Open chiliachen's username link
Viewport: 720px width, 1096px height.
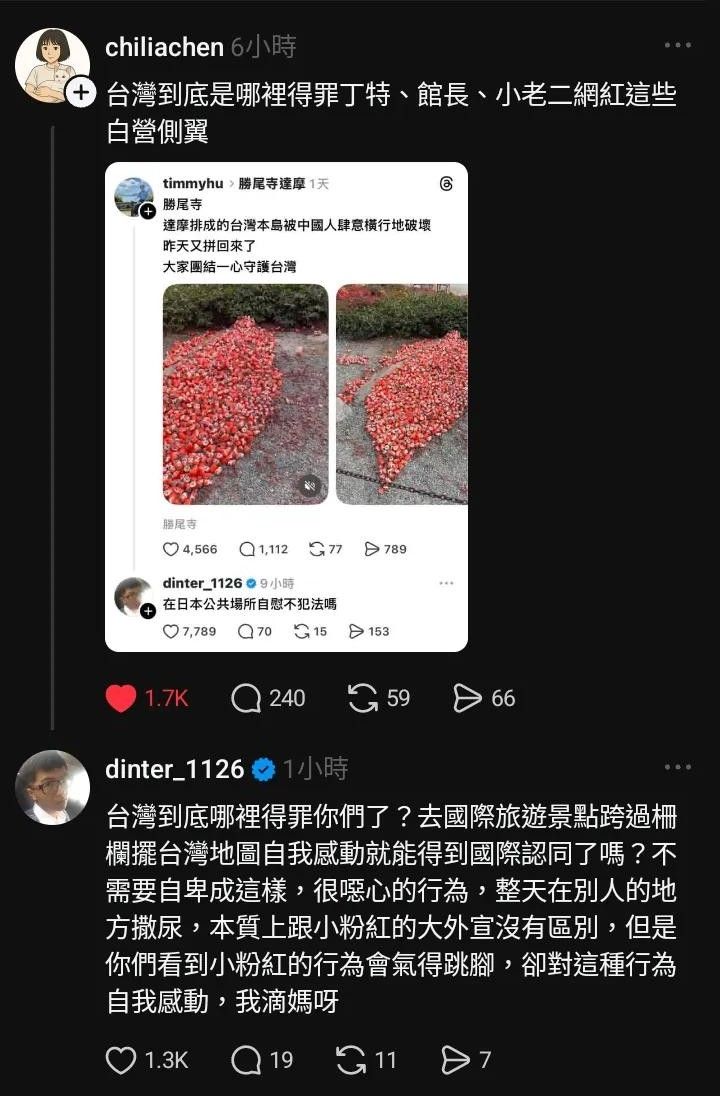pyautogui.click(x=164, y=46)
